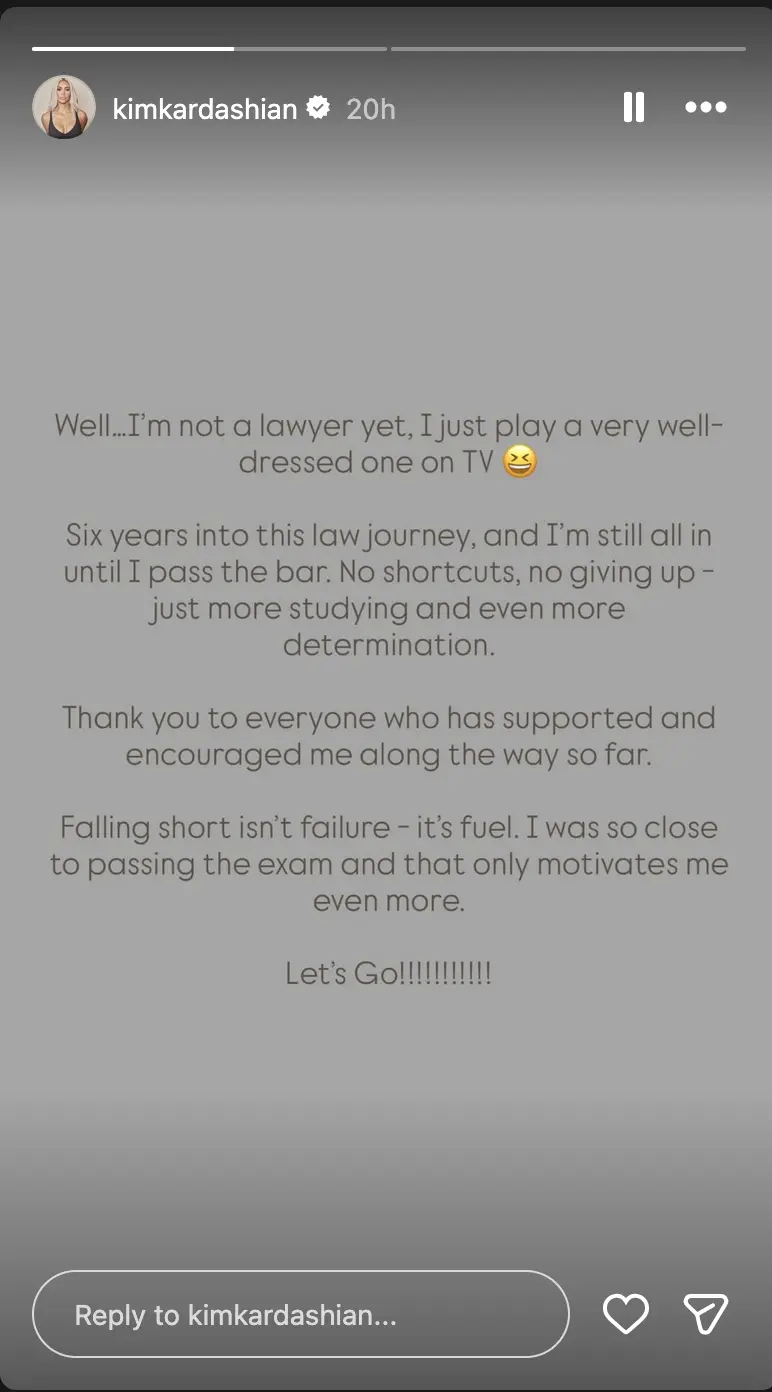Pause the story playback

tap(633, 107)
